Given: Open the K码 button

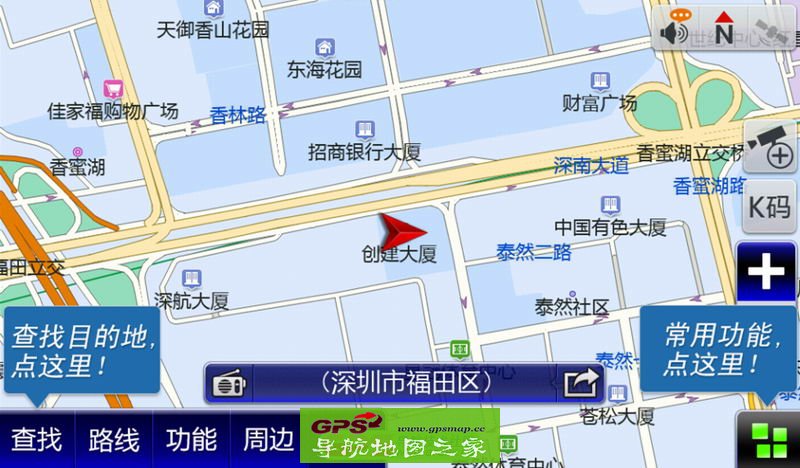Looking at the screenshot, I should click(x=771, y=208).
